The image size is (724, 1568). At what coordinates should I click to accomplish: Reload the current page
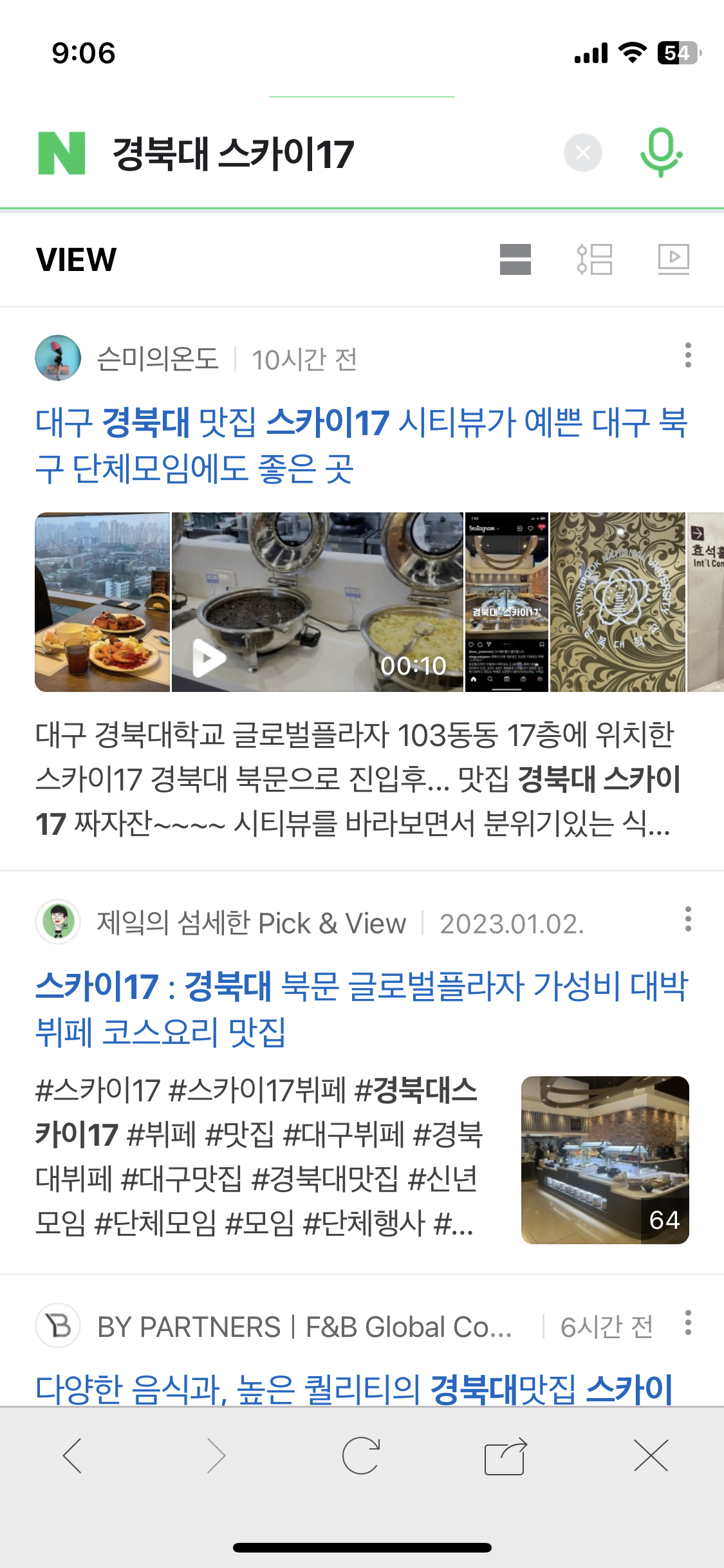361,1456
